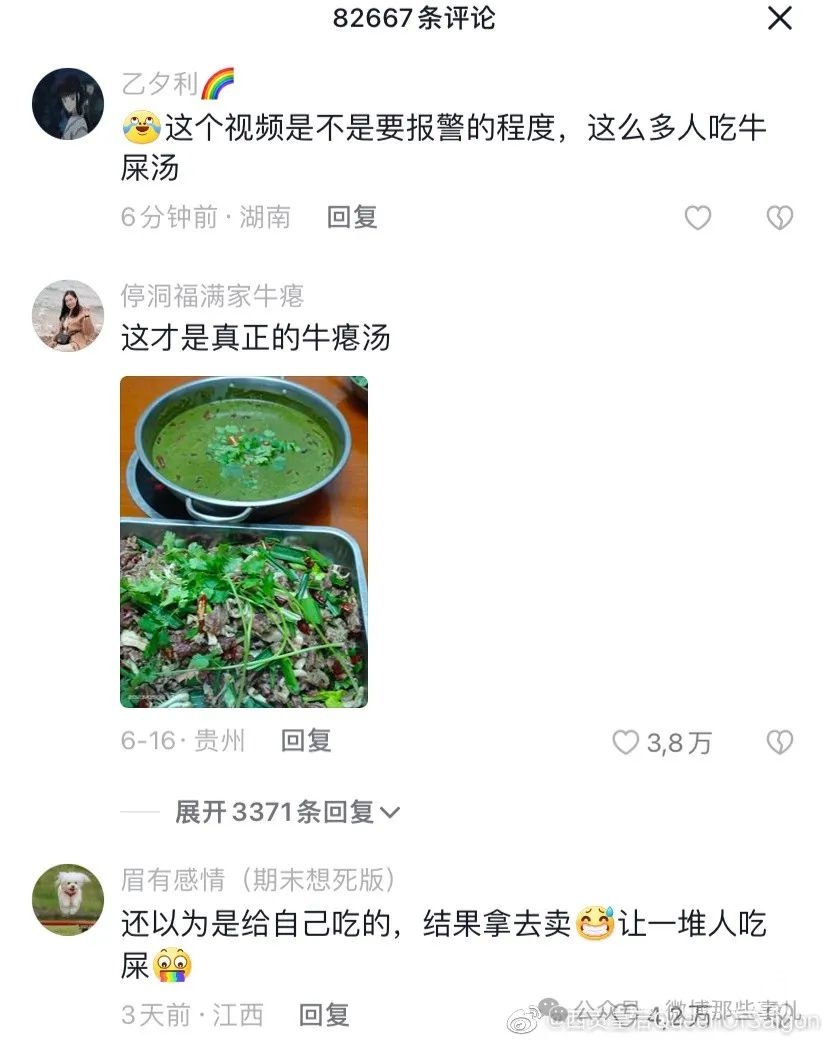Like 乙夕利's comment

pos(697,218)
